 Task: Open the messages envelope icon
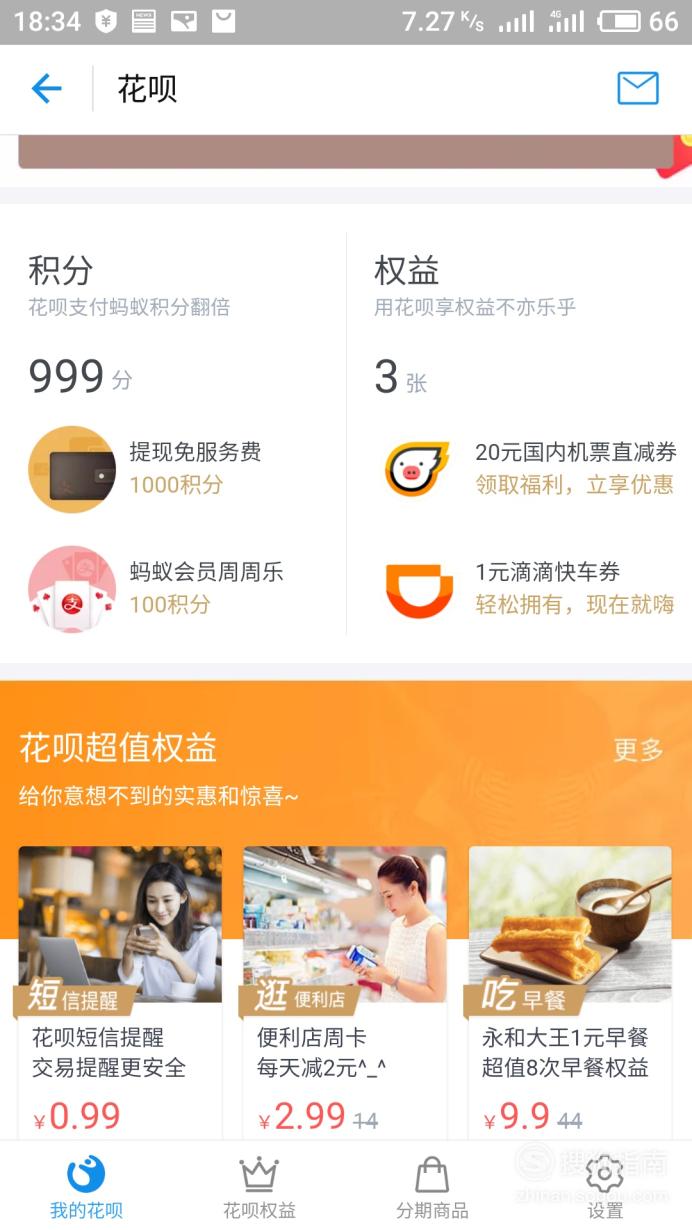tap(637, 89)
